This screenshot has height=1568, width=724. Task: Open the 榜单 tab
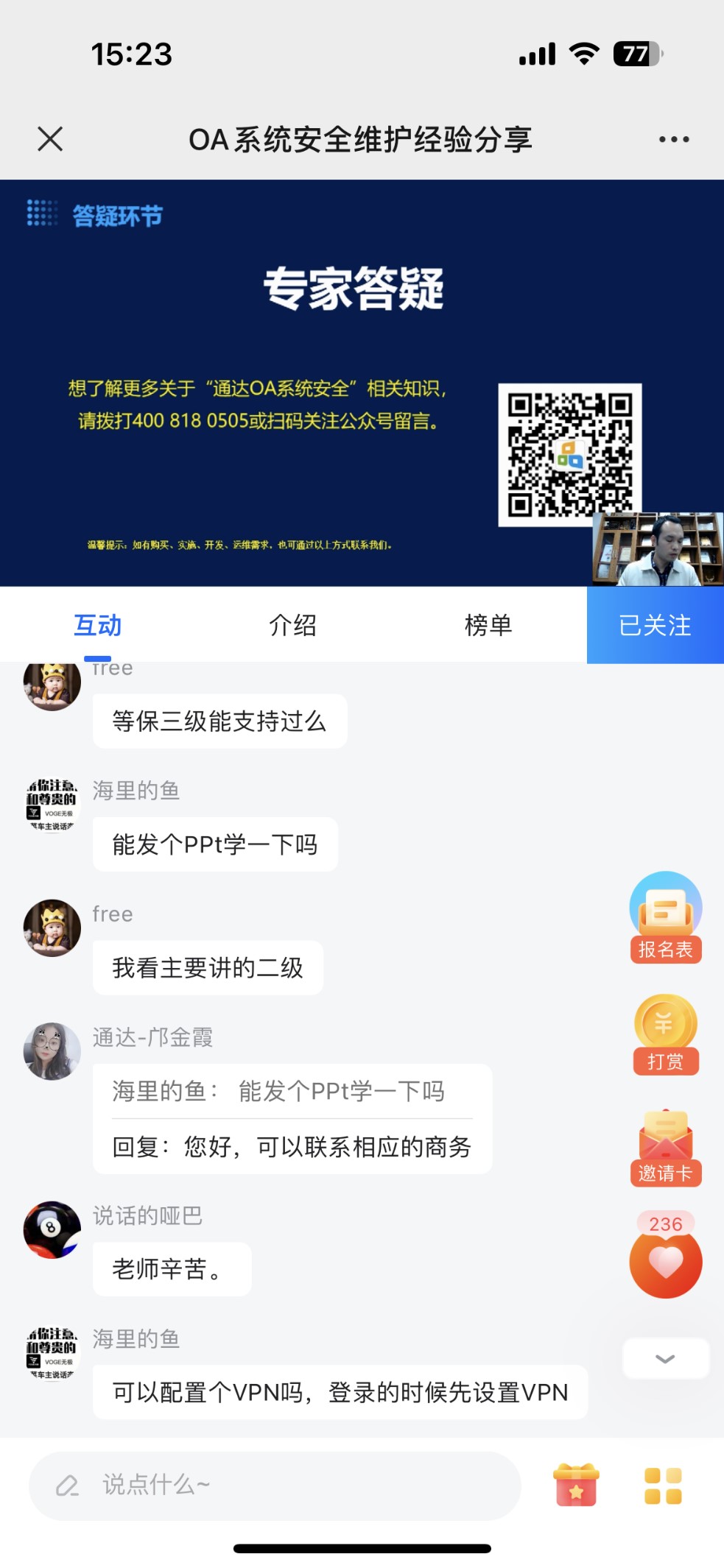pyautogui.click(x=488, y=625)
